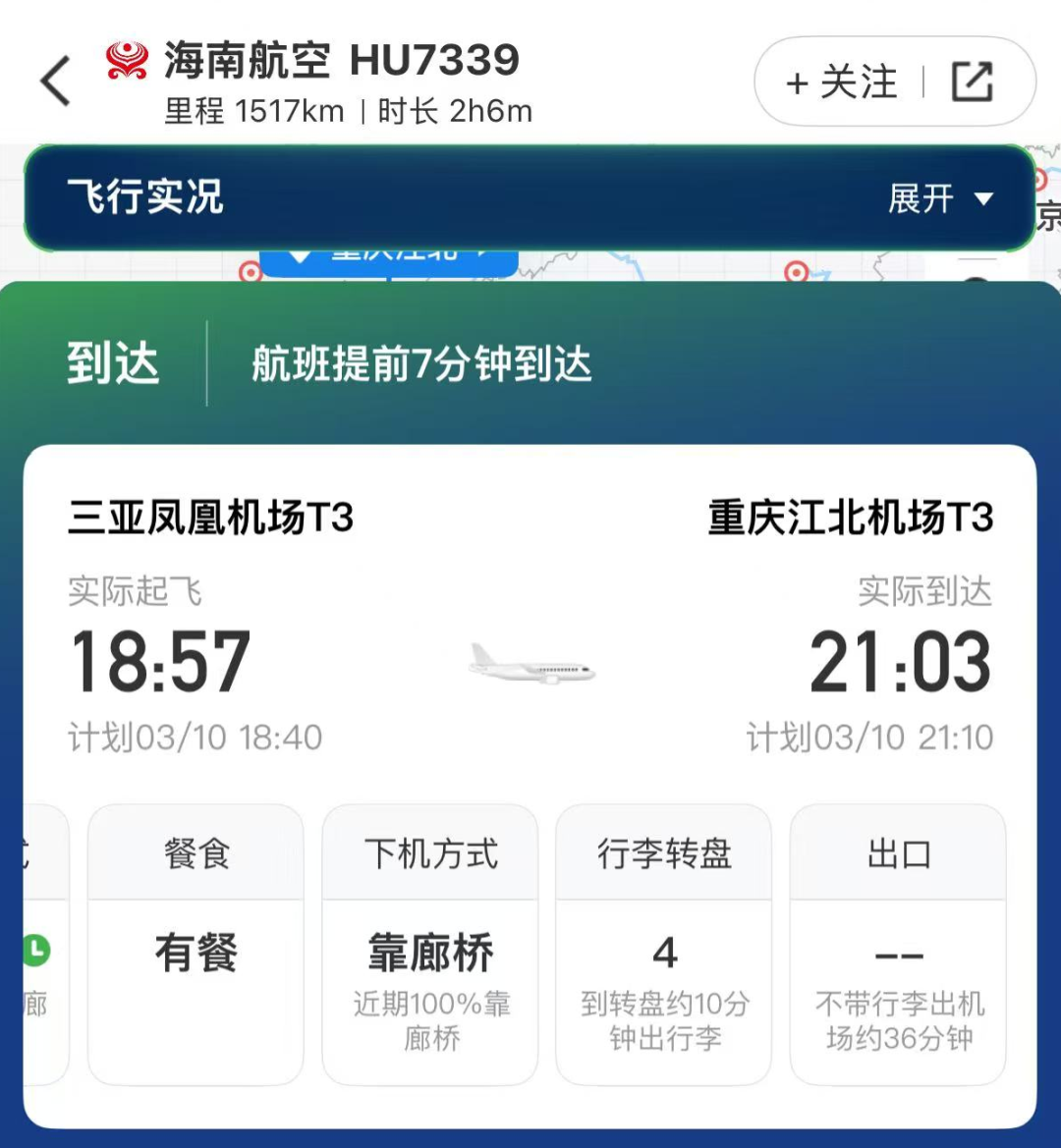Check the 出口 exit information card
Viewport: 1061px width, 1148px height.
(x=898, y=944)
